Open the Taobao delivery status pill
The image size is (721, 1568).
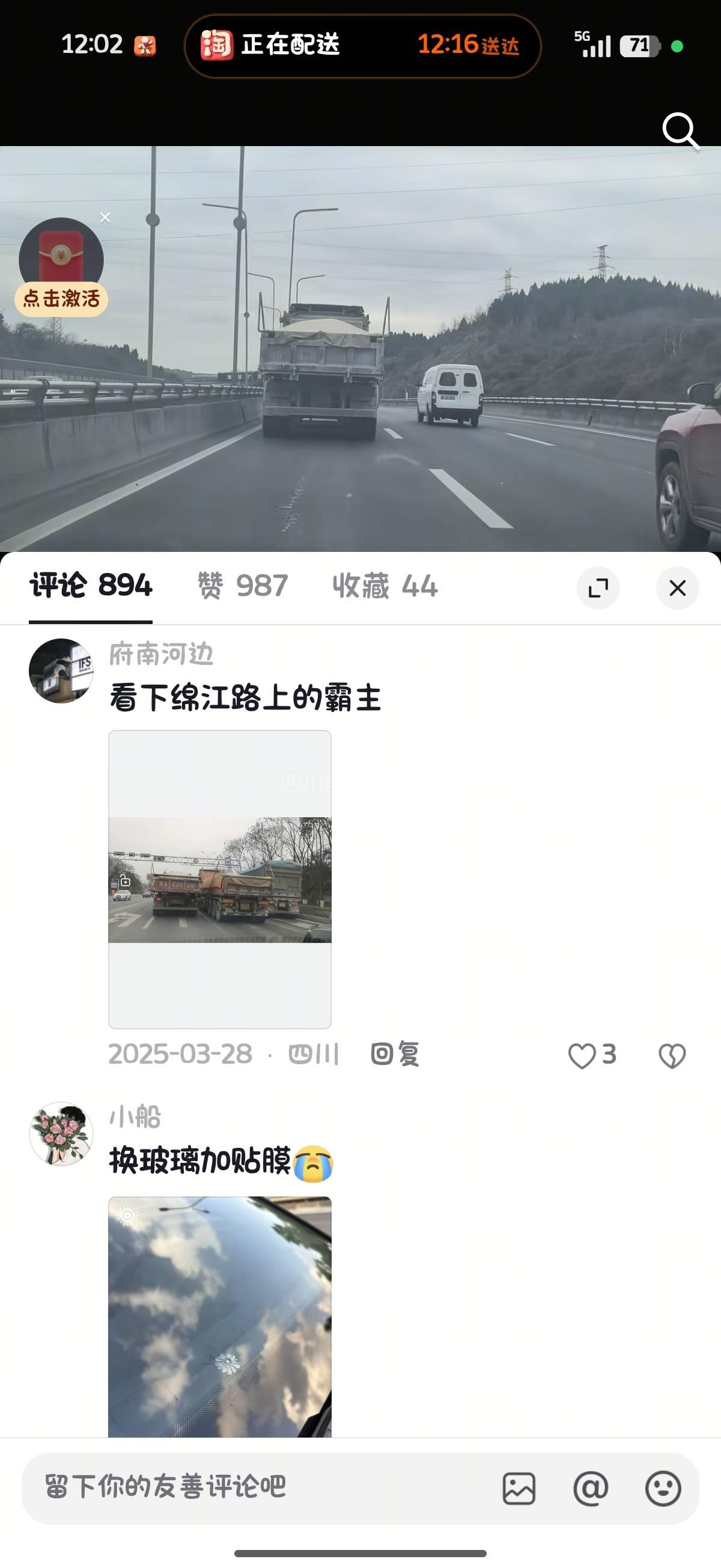click(x=362, y=46)
